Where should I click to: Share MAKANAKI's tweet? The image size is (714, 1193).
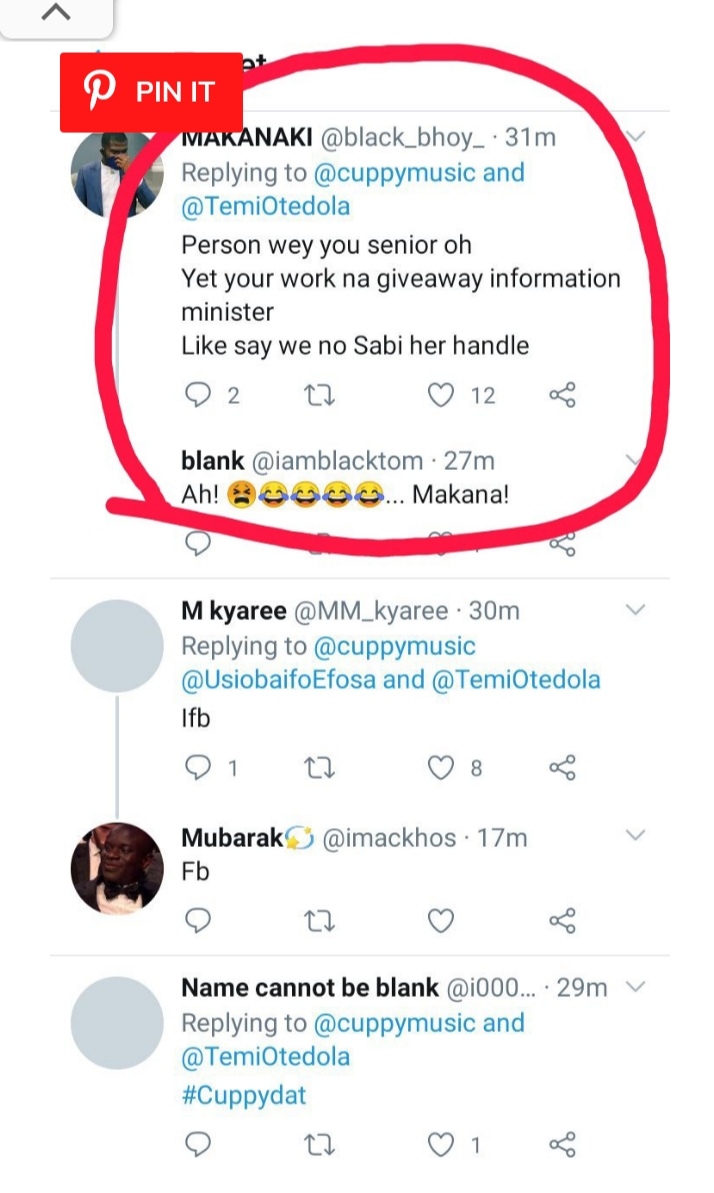point(563,396)
